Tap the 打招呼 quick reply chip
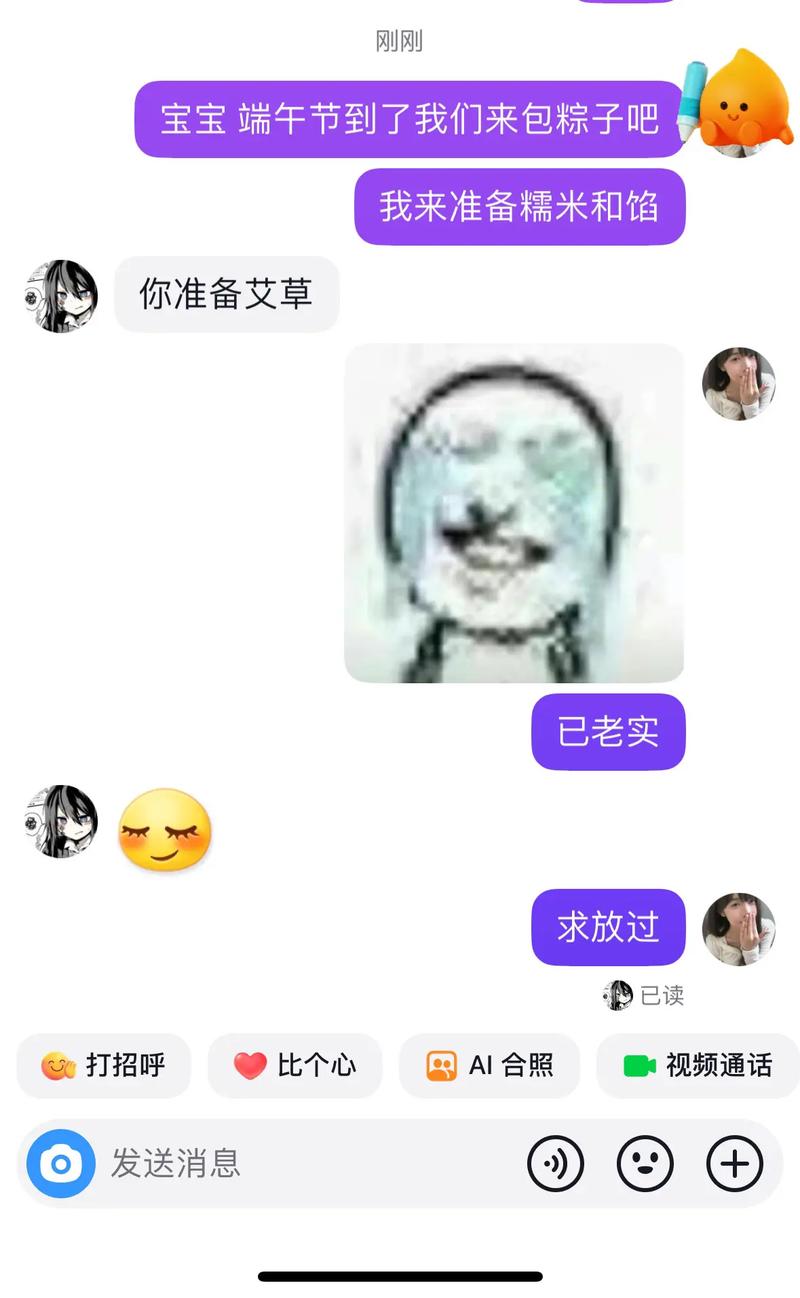Image resolution: width=800 pixels, height=1298 pixels. click(x=103, y=1066)
